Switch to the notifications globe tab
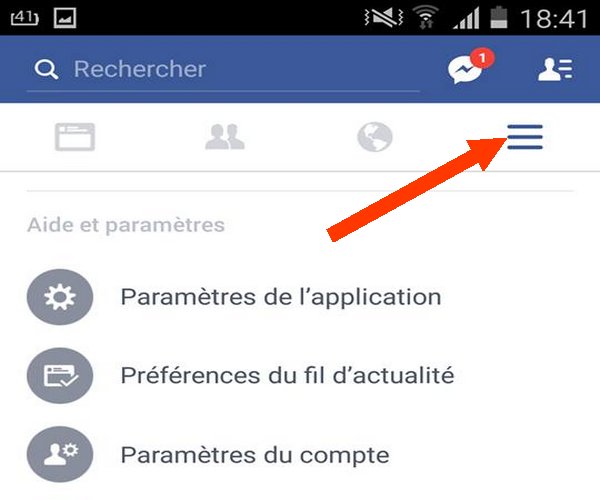600x500 pixels. pos(374,137)
